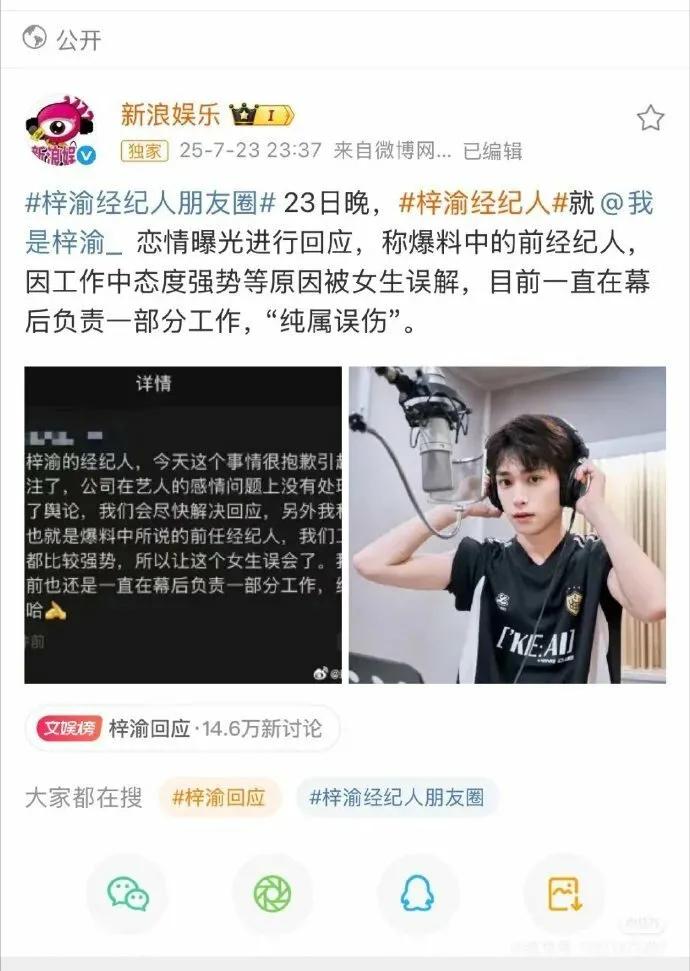Open the hashtag #梓渝经纪人朋友圈# in the post text
This screenshot has width=690, height=971.
pos(150,203)
